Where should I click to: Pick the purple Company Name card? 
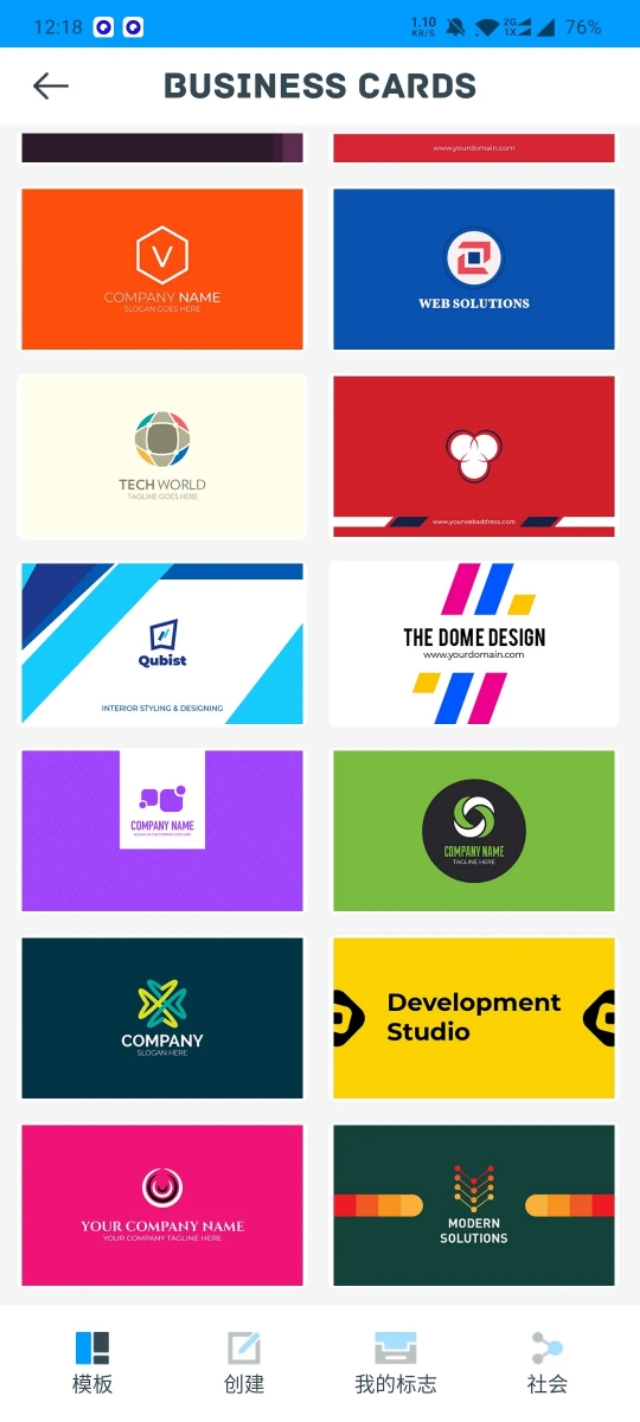pyautogui.click(x=162, y=831)
